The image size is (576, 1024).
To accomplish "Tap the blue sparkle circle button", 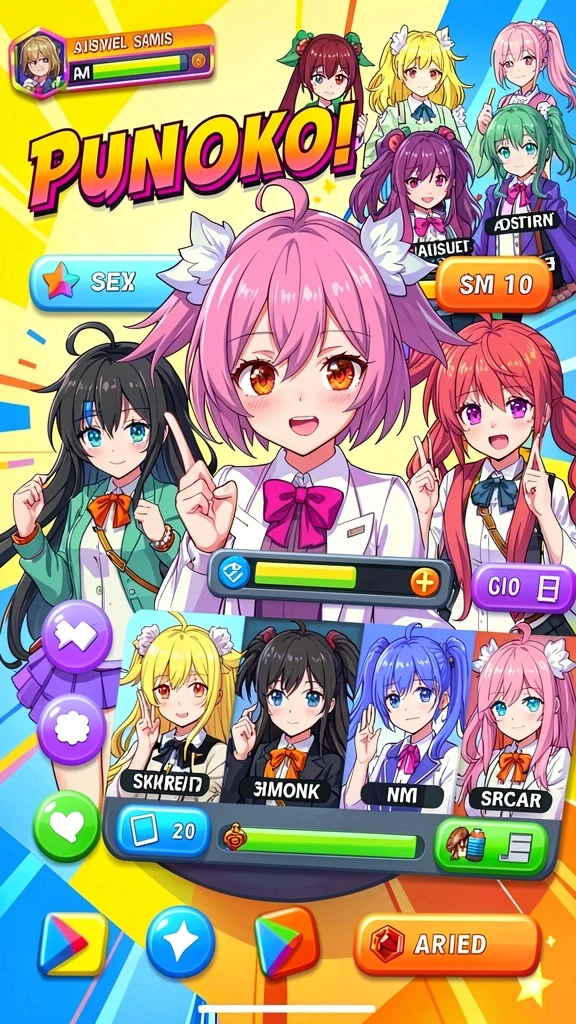I will (180, 941).
